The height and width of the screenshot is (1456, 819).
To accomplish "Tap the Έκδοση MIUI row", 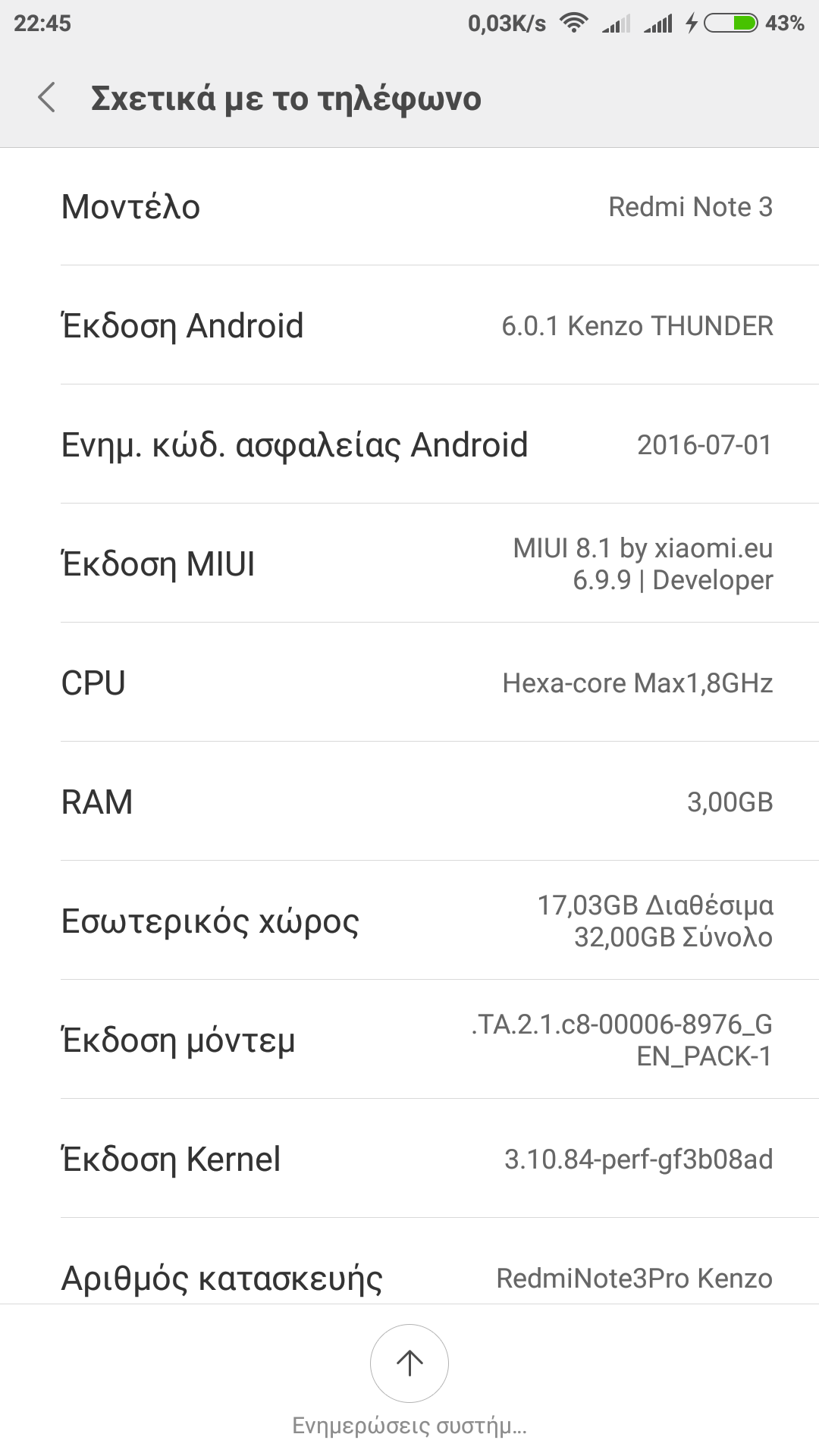I will point(409,563).
